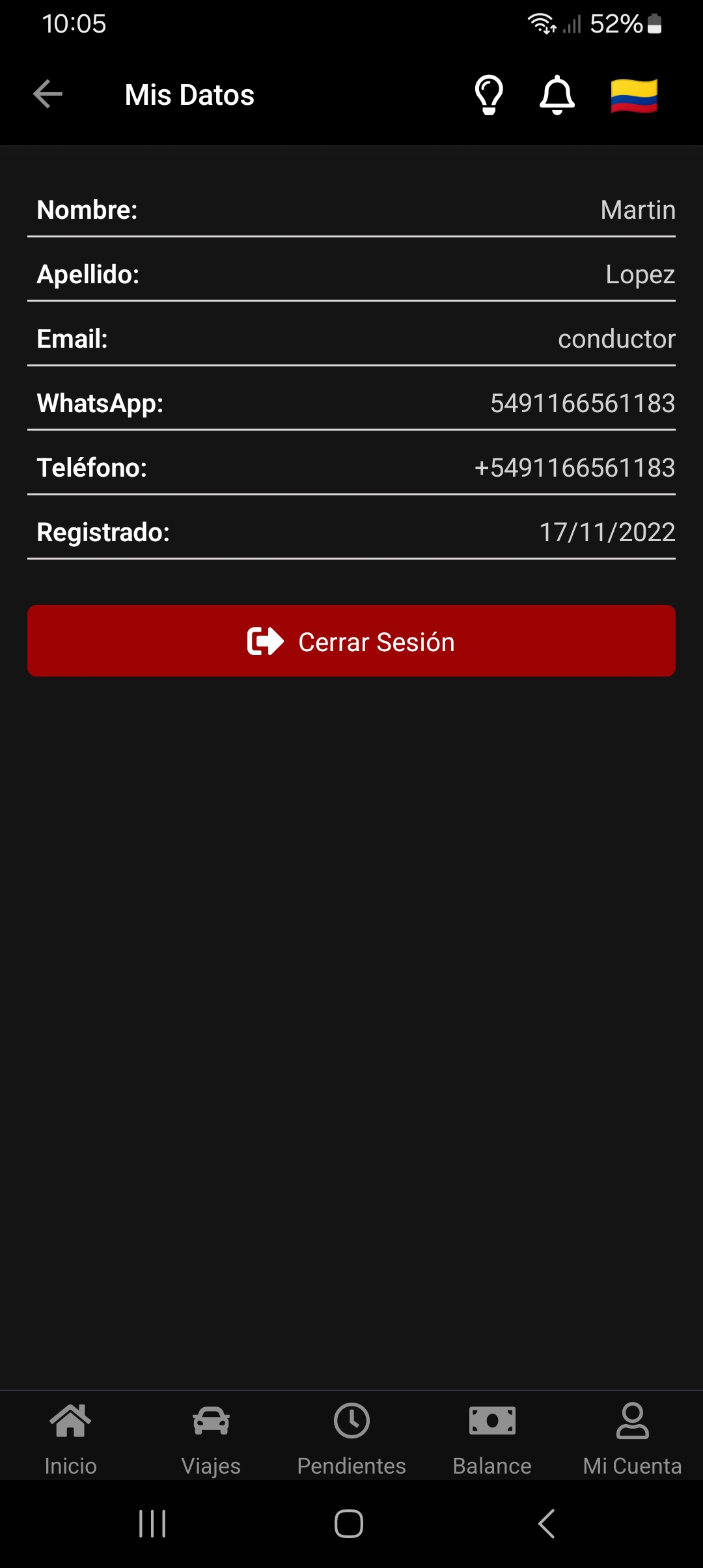Screen dimensions: 703x1568
Task: Open the system recent apps button
Action: (152, 1524)
